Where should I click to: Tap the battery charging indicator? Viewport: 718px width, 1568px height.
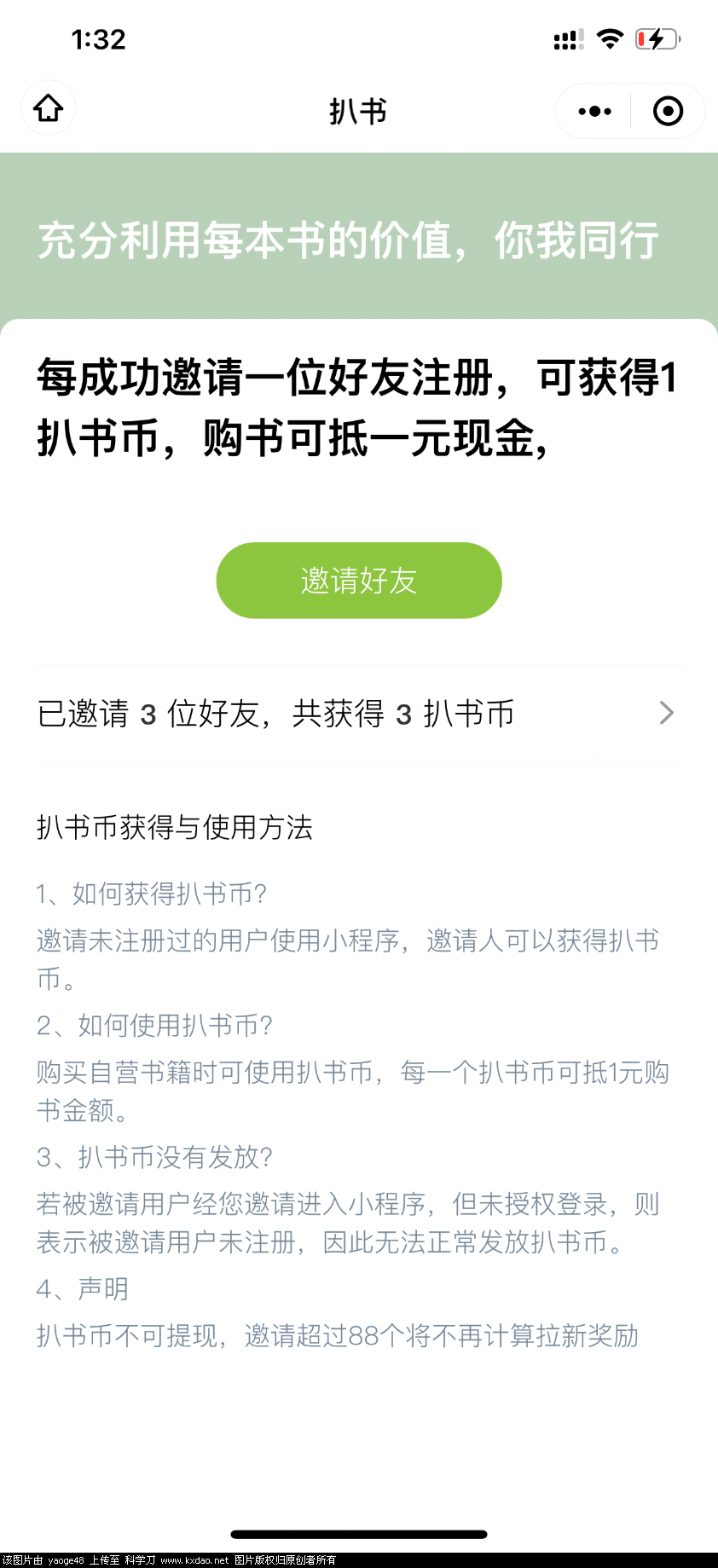[x=657, y=38]
